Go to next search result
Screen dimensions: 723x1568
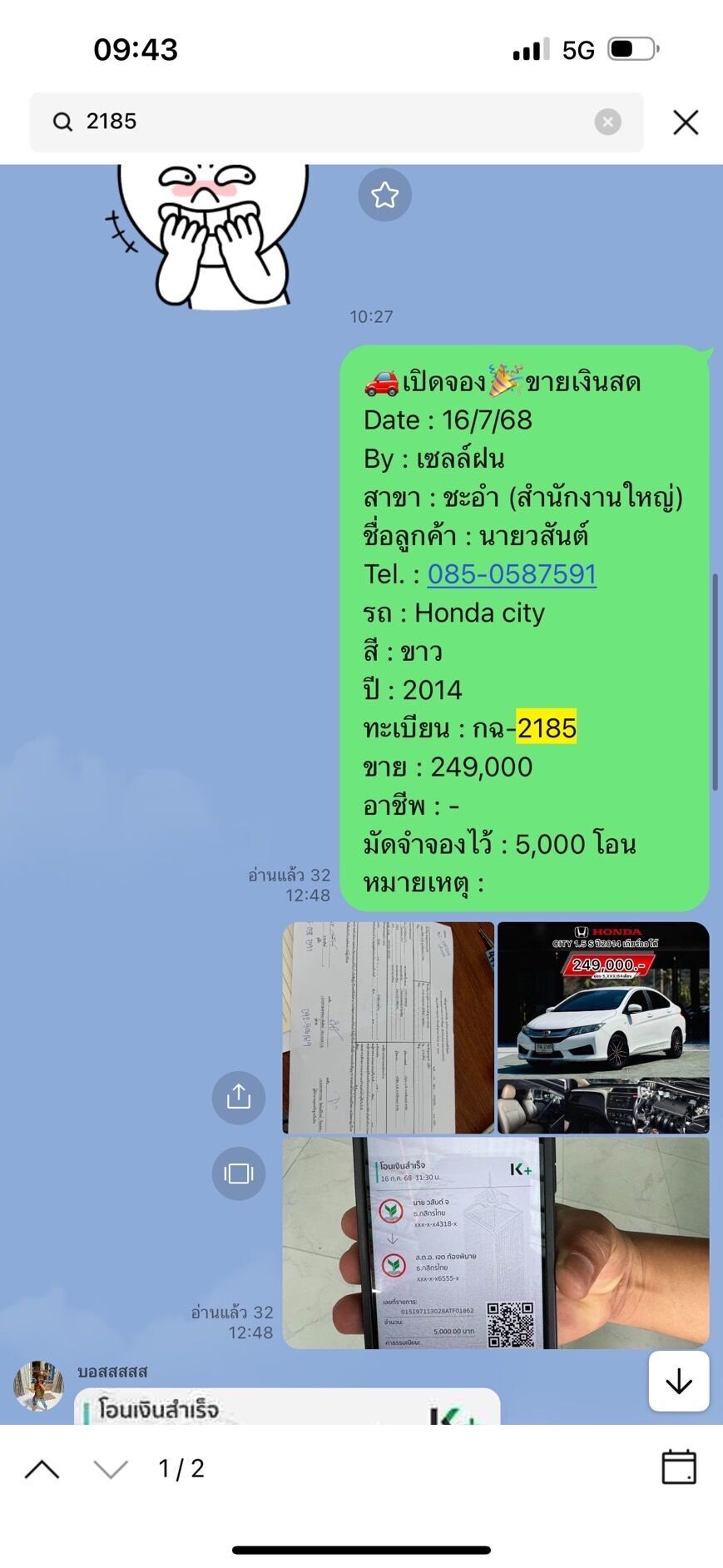[x=111, y=1470]
